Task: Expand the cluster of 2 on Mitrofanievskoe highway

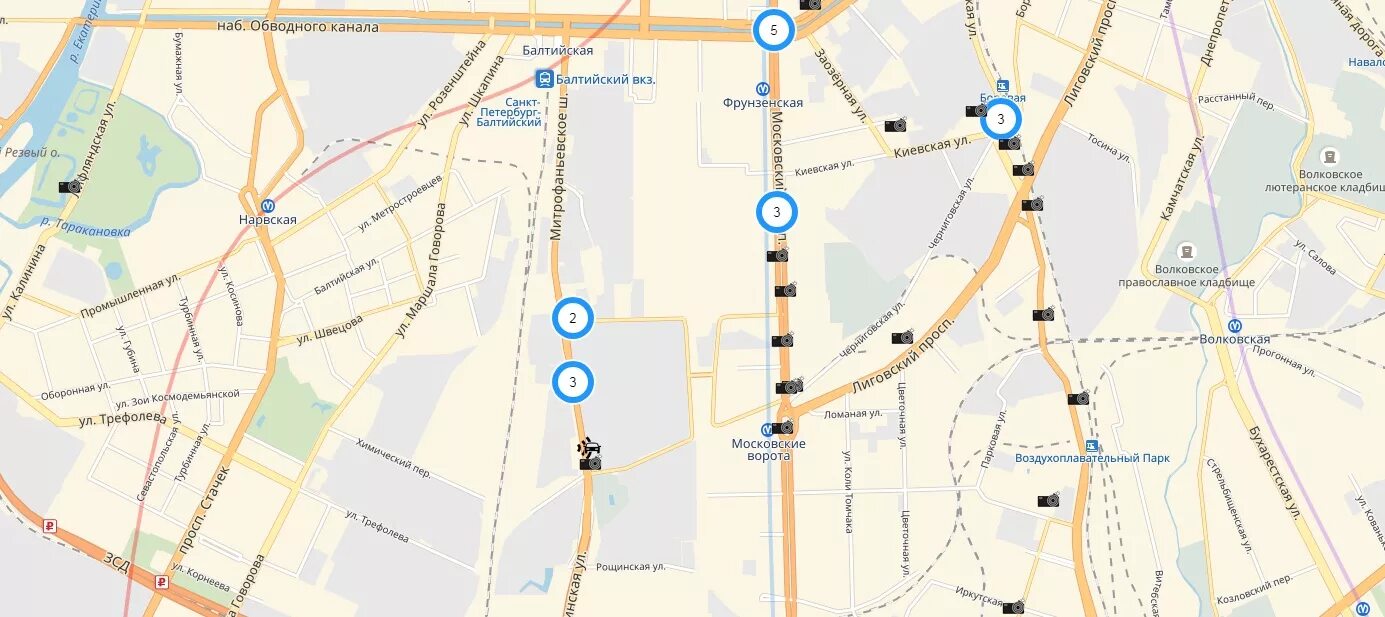Action: [573, 319]
